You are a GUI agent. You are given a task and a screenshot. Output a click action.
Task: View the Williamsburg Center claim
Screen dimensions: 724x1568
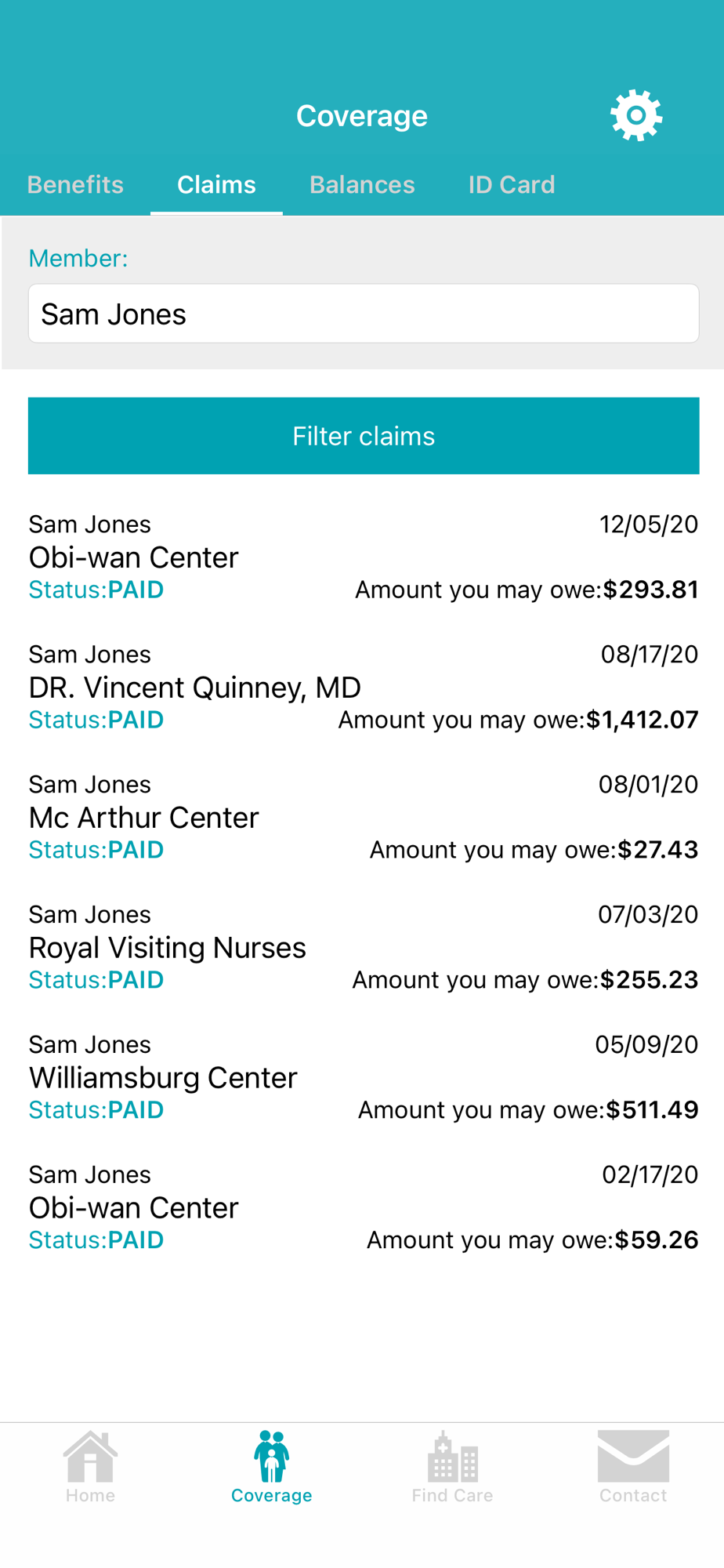click(x=364, y=1078)
